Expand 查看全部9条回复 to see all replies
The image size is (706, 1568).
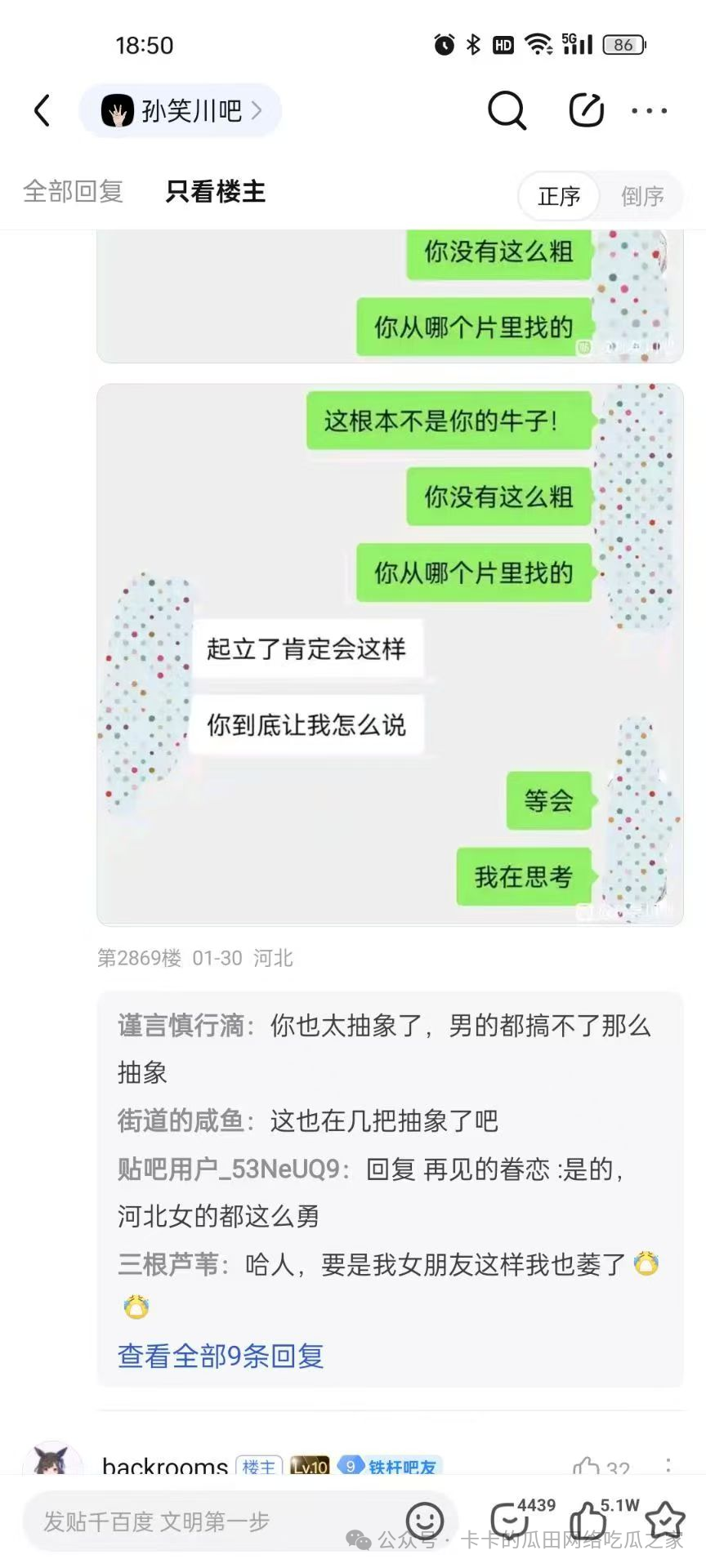[x=219, y=1356]
